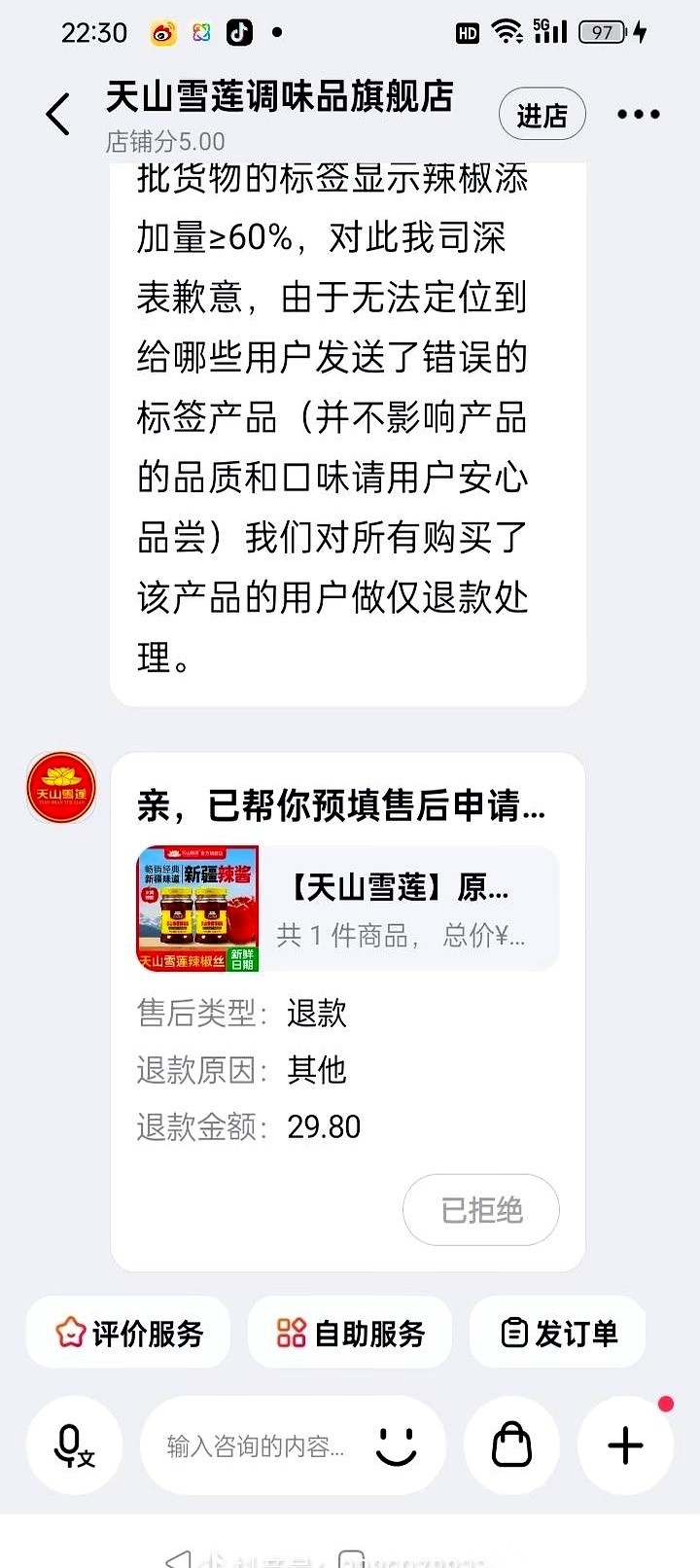Tap the 评价服务 star icon

pyautogui.click(x=75, y=1334)
